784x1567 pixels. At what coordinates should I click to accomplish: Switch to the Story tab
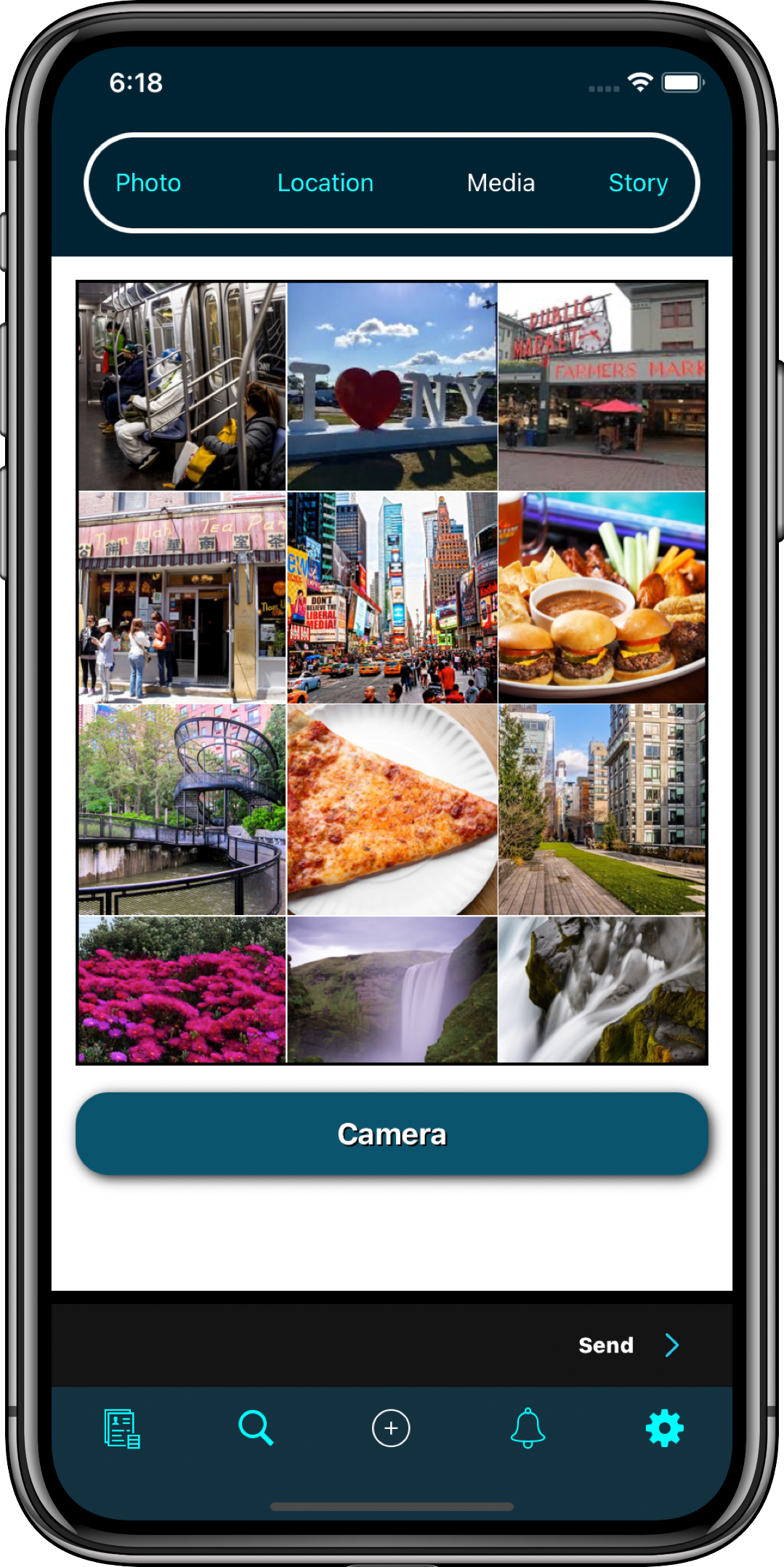coord(637,183)
